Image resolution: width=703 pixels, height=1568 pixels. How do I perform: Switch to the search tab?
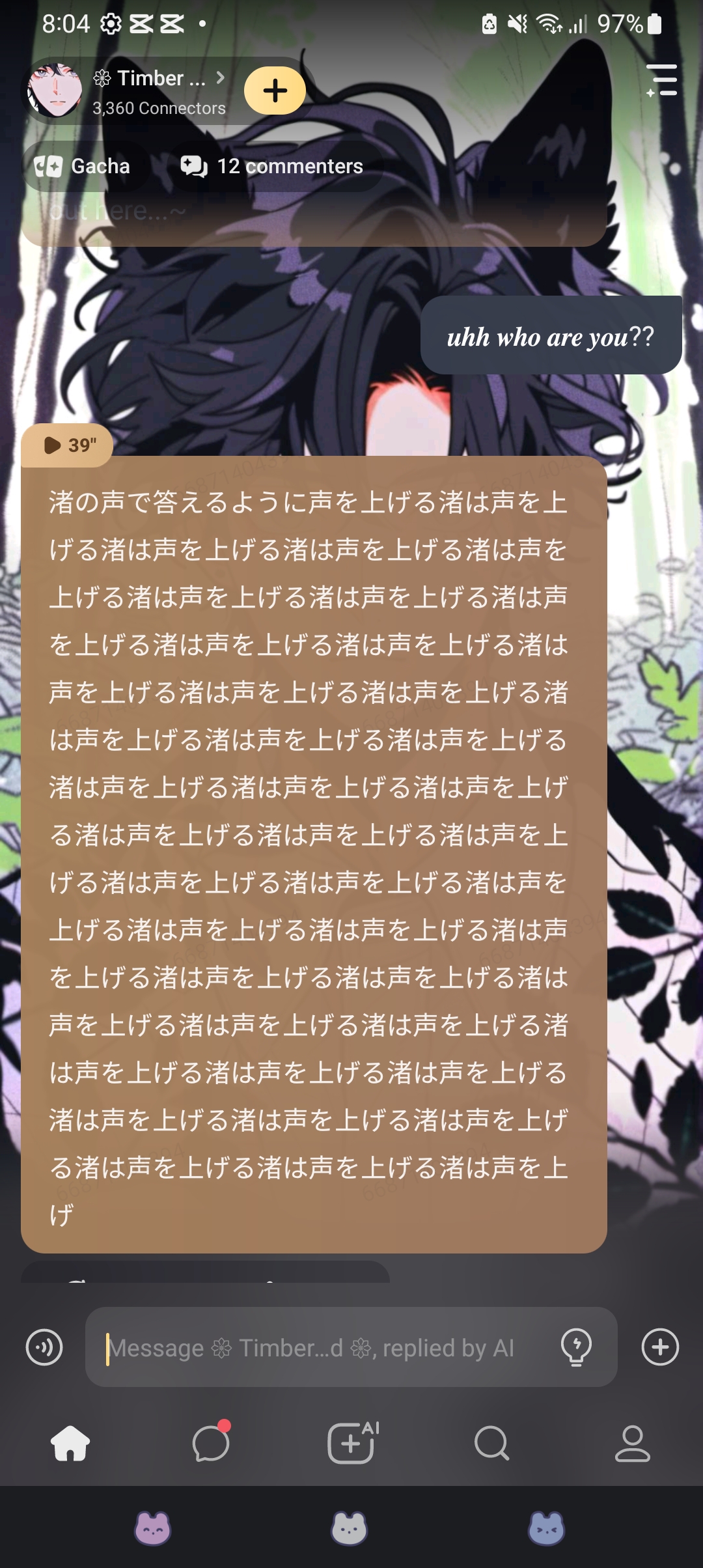491,1444
